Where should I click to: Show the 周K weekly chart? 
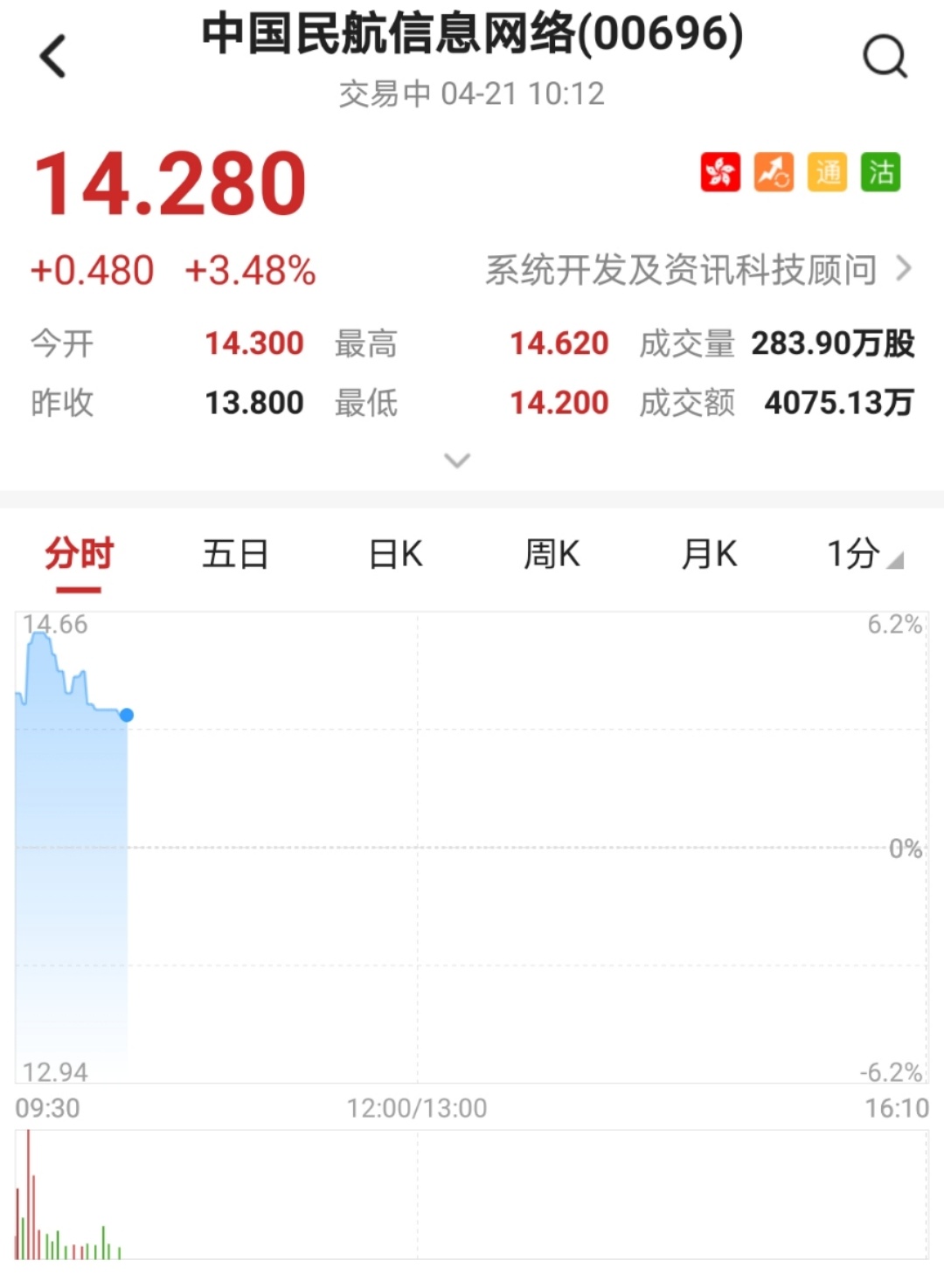point(552,554)
